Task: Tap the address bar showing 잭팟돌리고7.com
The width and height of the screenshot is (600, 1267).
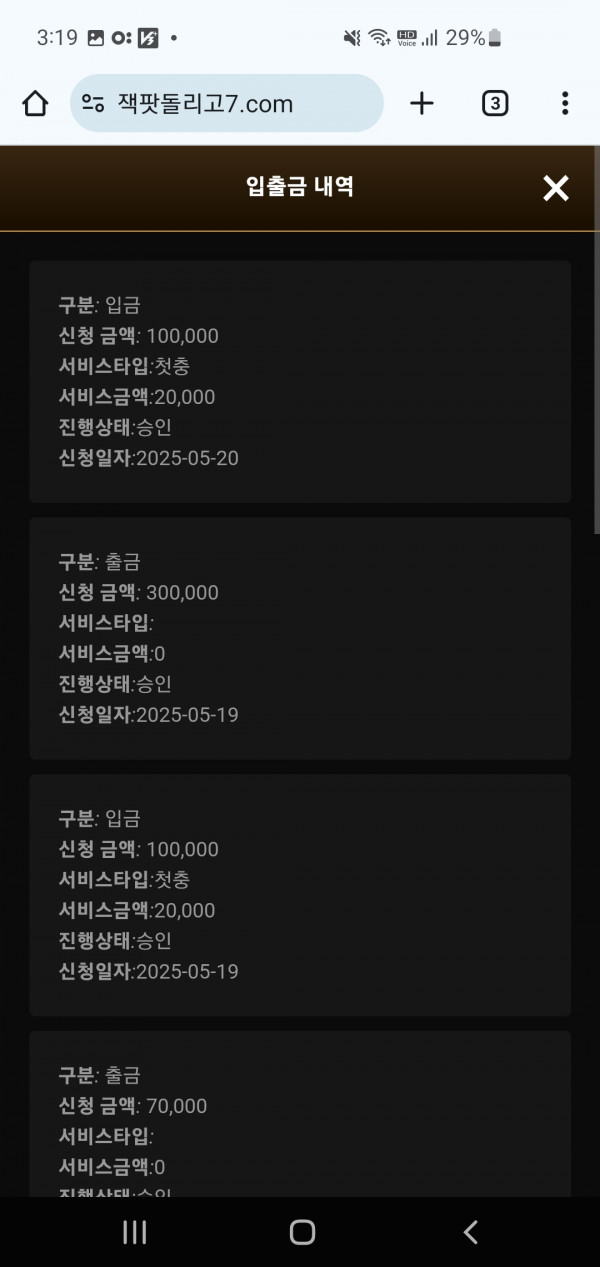Action: pos(227,103)
